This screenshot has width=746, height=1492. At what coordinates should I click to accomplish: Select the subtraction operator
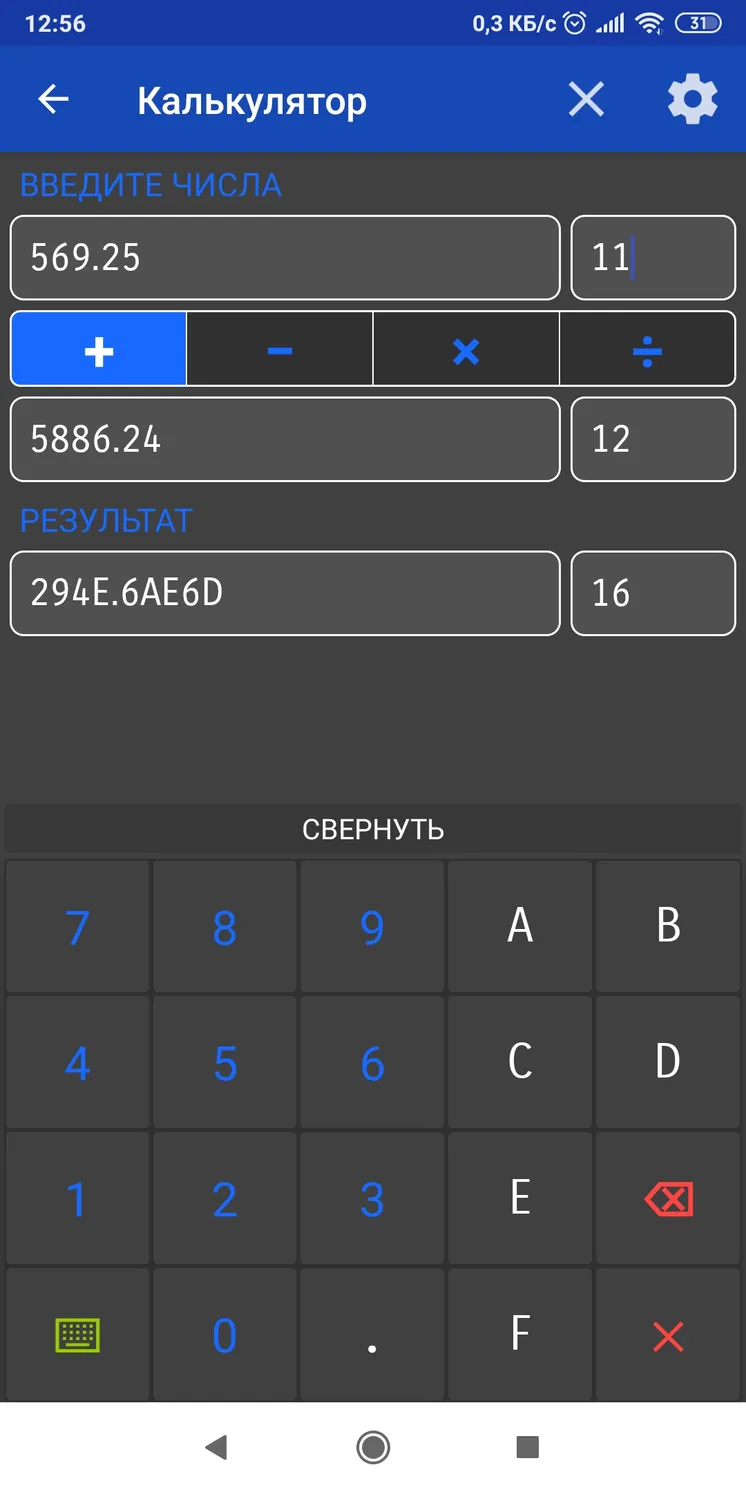click(x=280, y=349)
